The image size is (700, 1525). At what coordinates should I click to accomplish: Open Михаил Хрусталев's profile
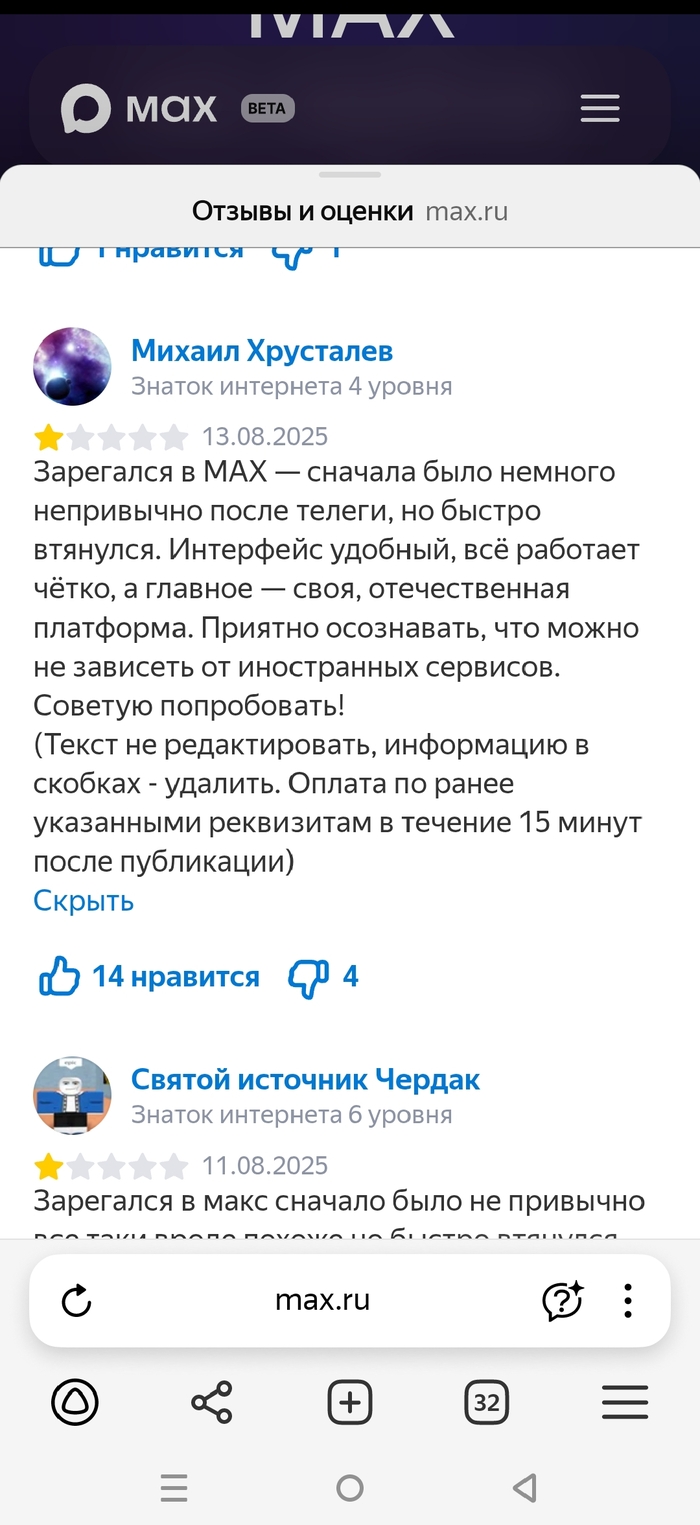[262, 351]
